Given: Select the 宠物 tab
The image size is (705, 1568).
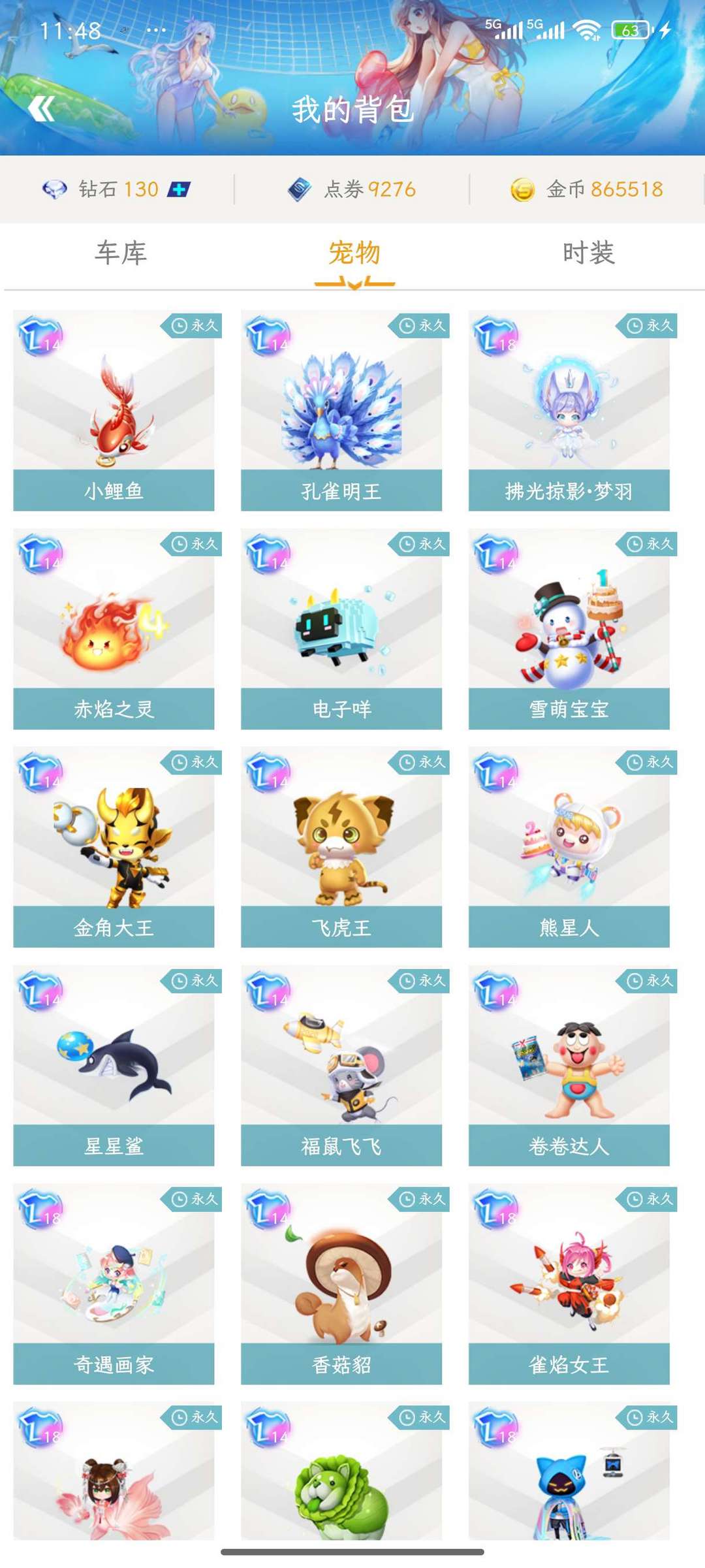Looking at the screenshot, I should click(354, 253).
